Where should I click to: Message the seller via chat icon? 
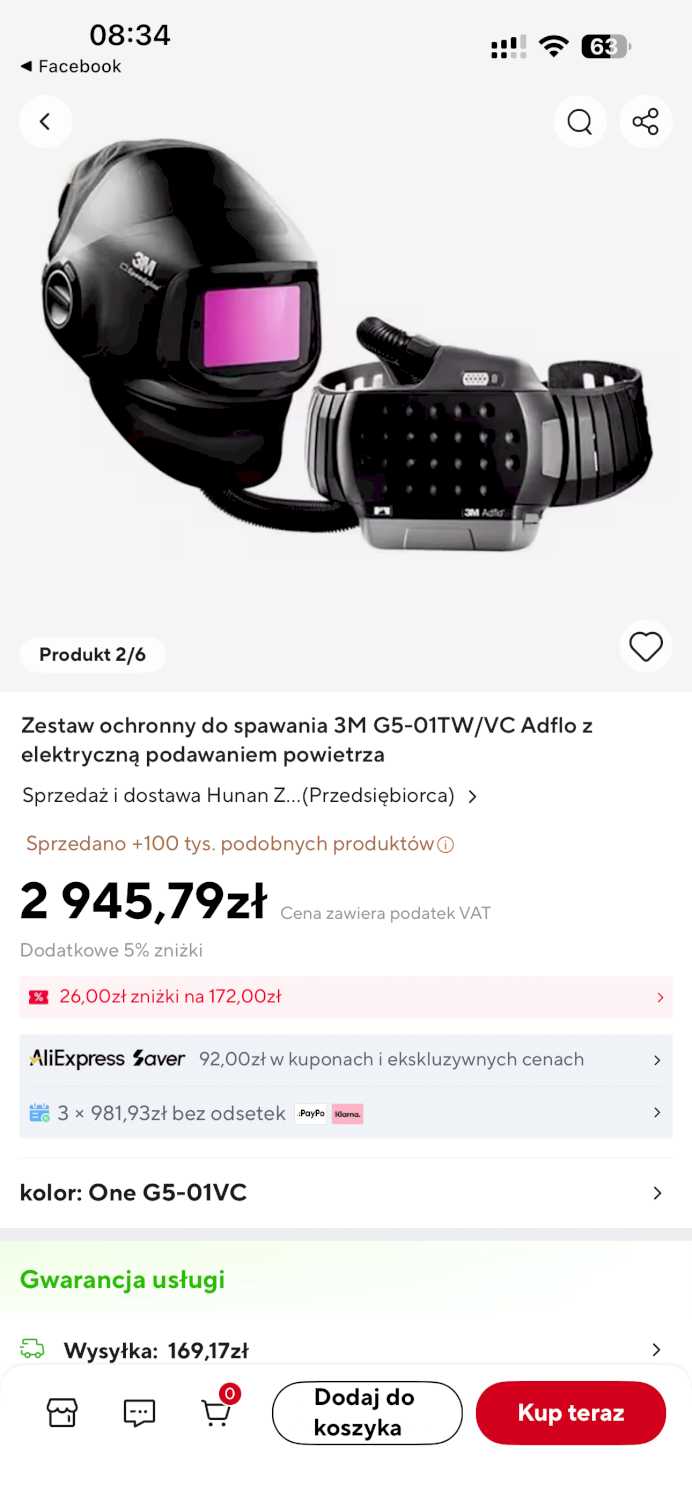point(139,1412)
